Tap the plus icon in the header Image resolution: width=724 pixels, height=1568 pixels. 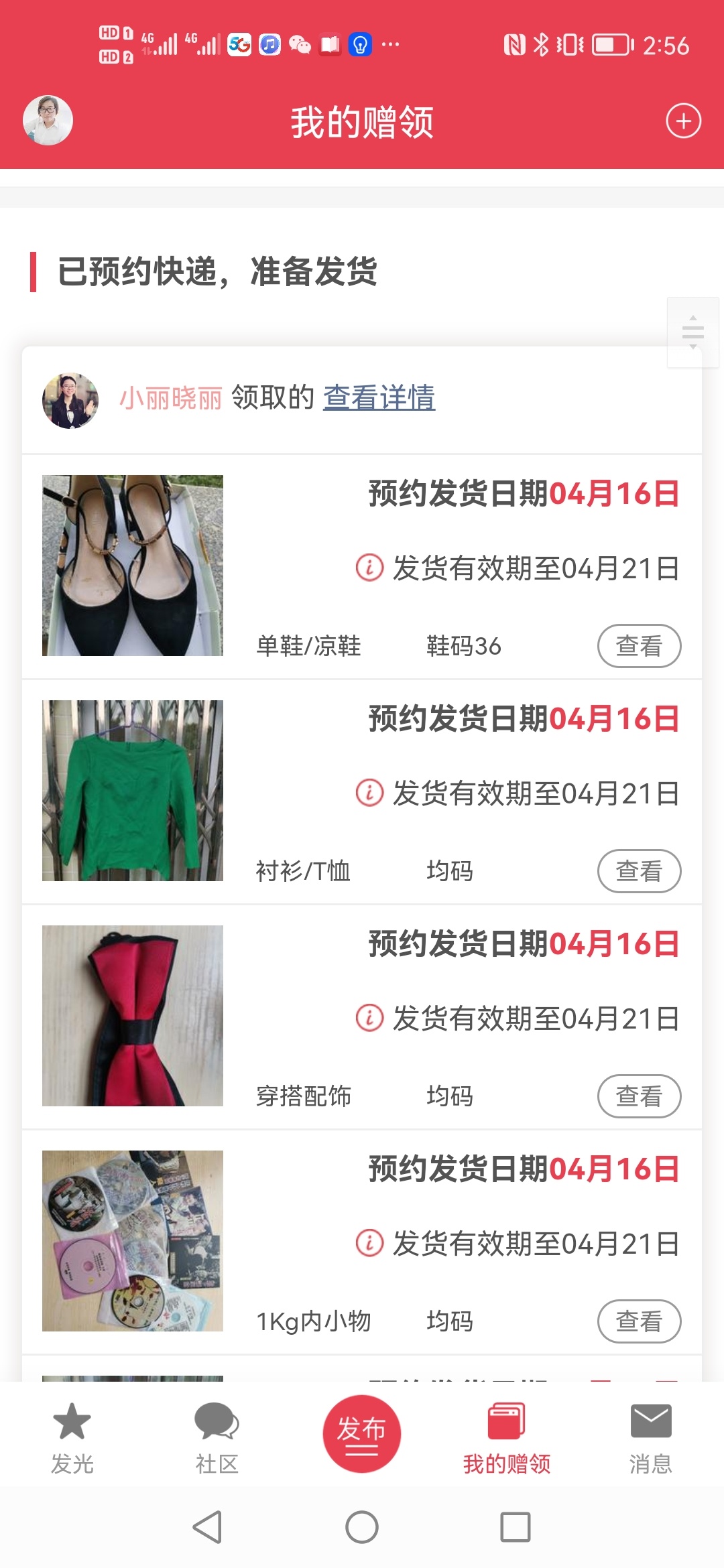683,121
